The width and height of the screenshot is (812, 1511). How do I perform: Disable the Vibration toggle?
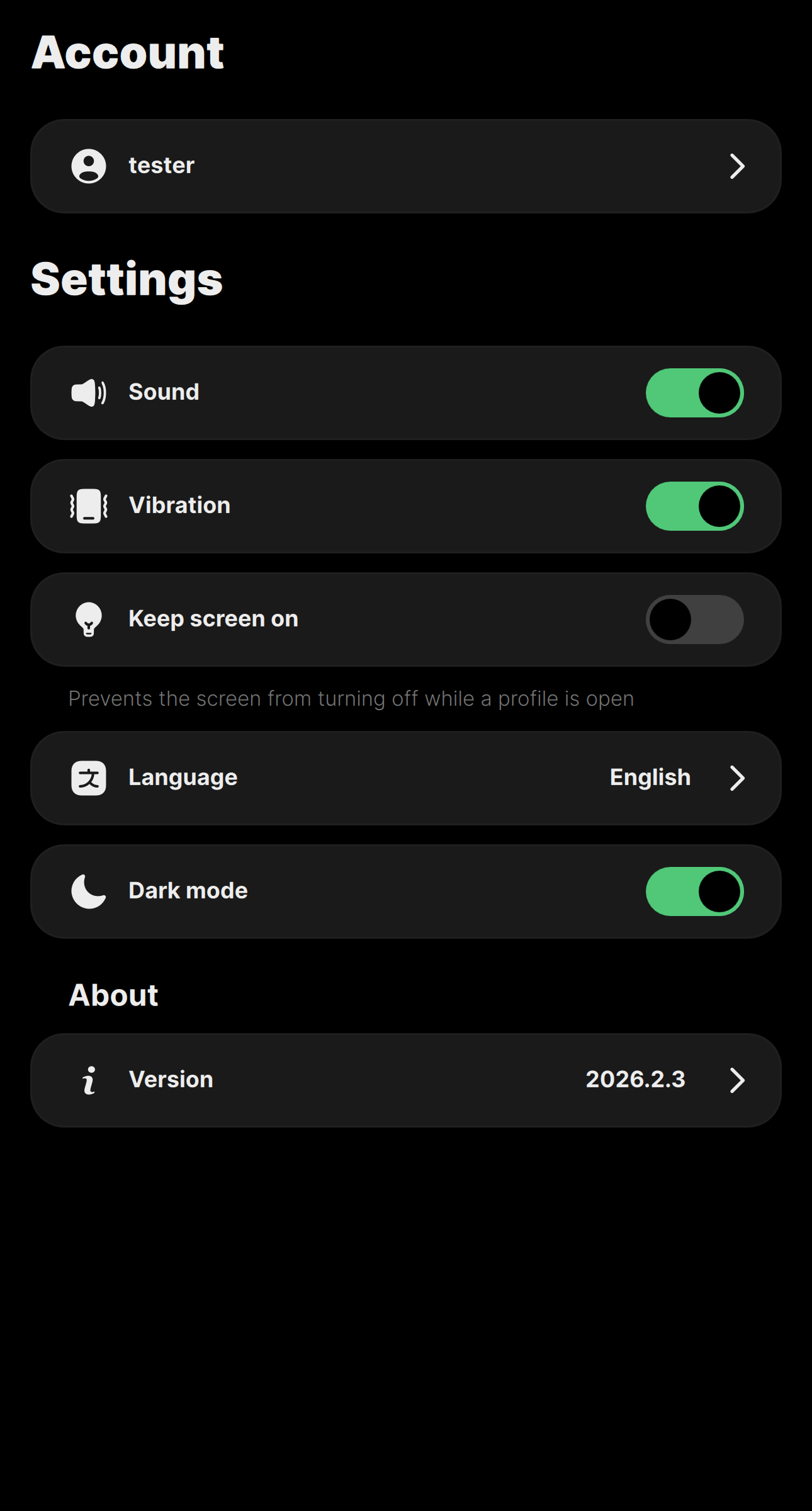point(694,506)
